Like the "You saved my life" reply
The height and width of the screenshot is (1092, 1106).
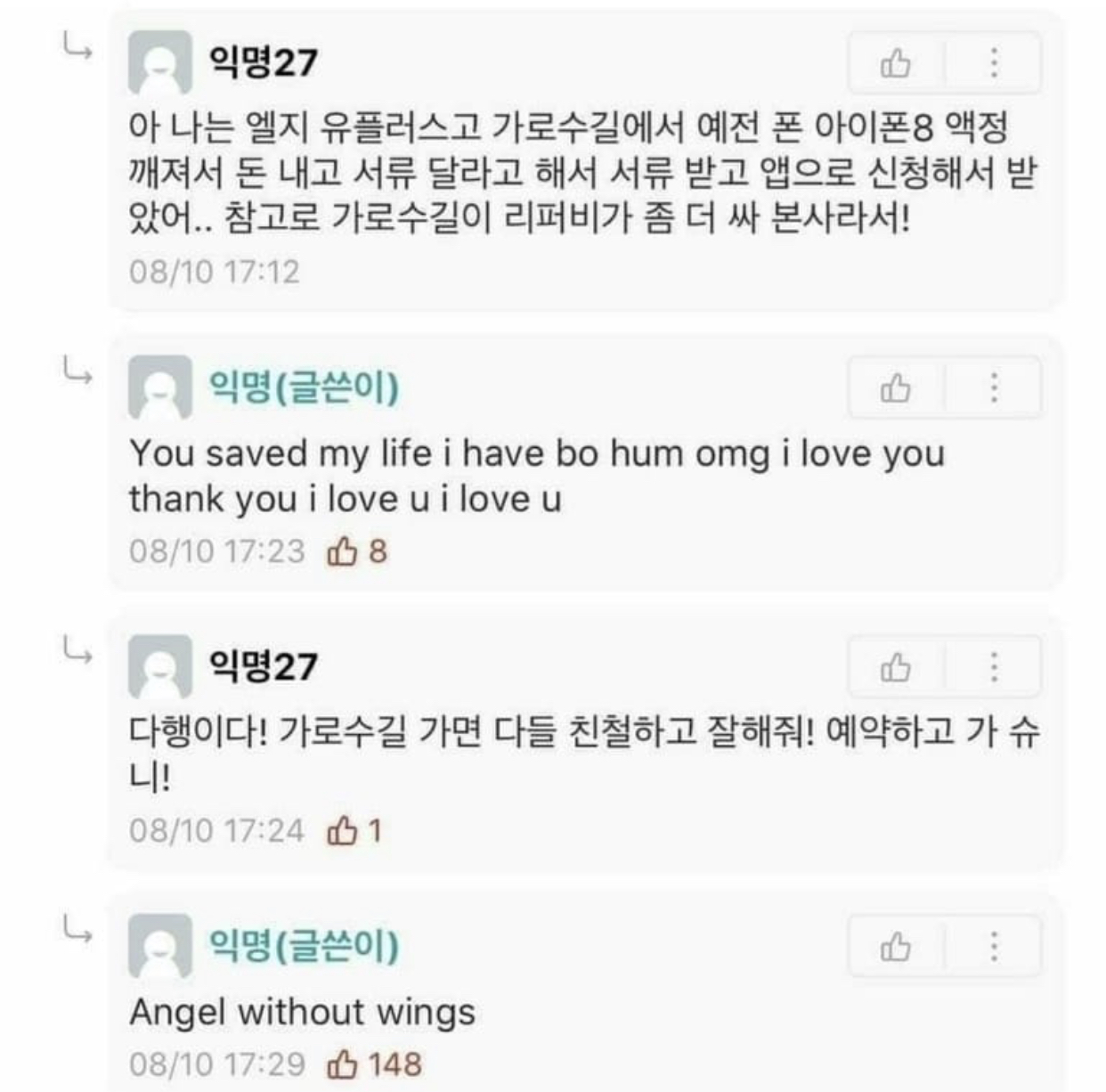[x=895, y=388]
